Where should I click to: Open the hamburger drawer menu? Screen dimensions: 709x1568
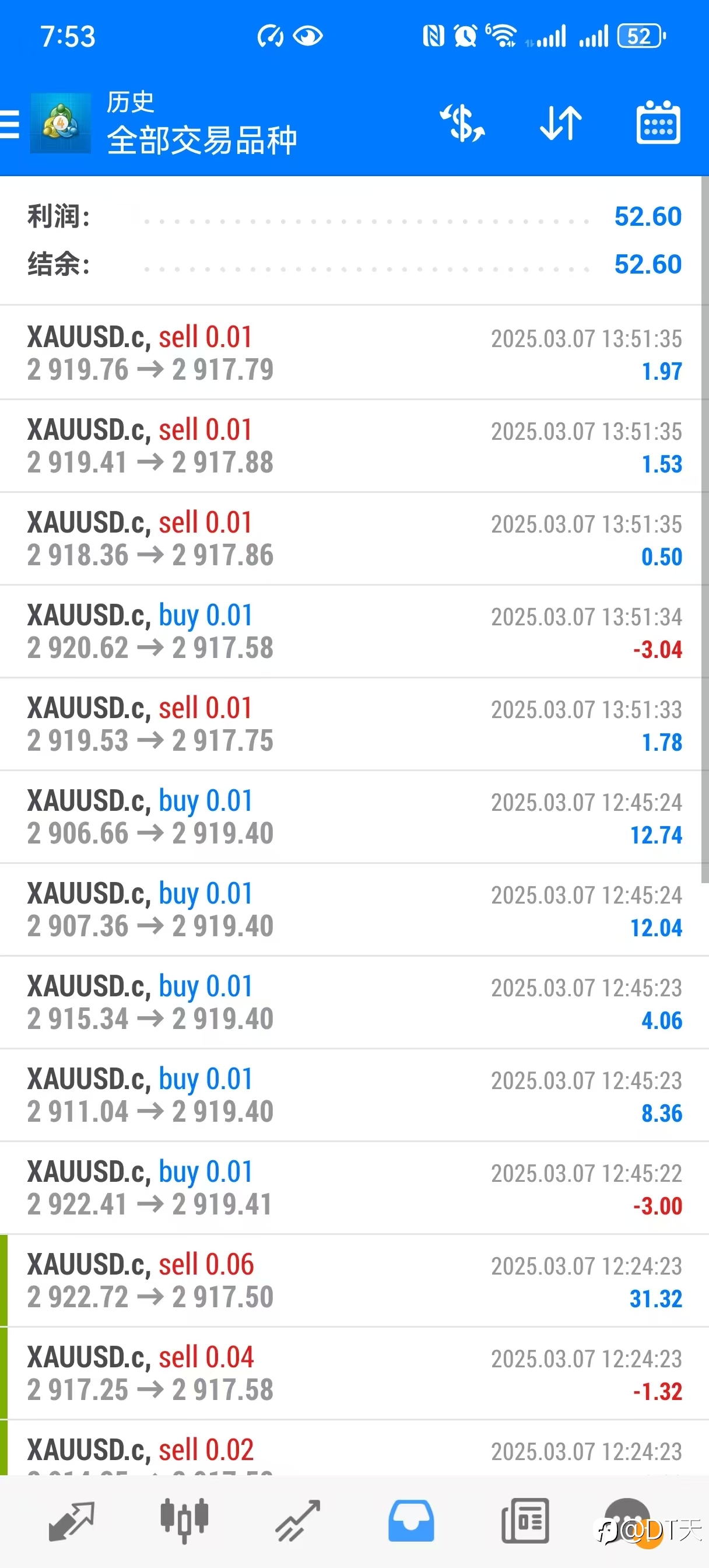[9, 124]
